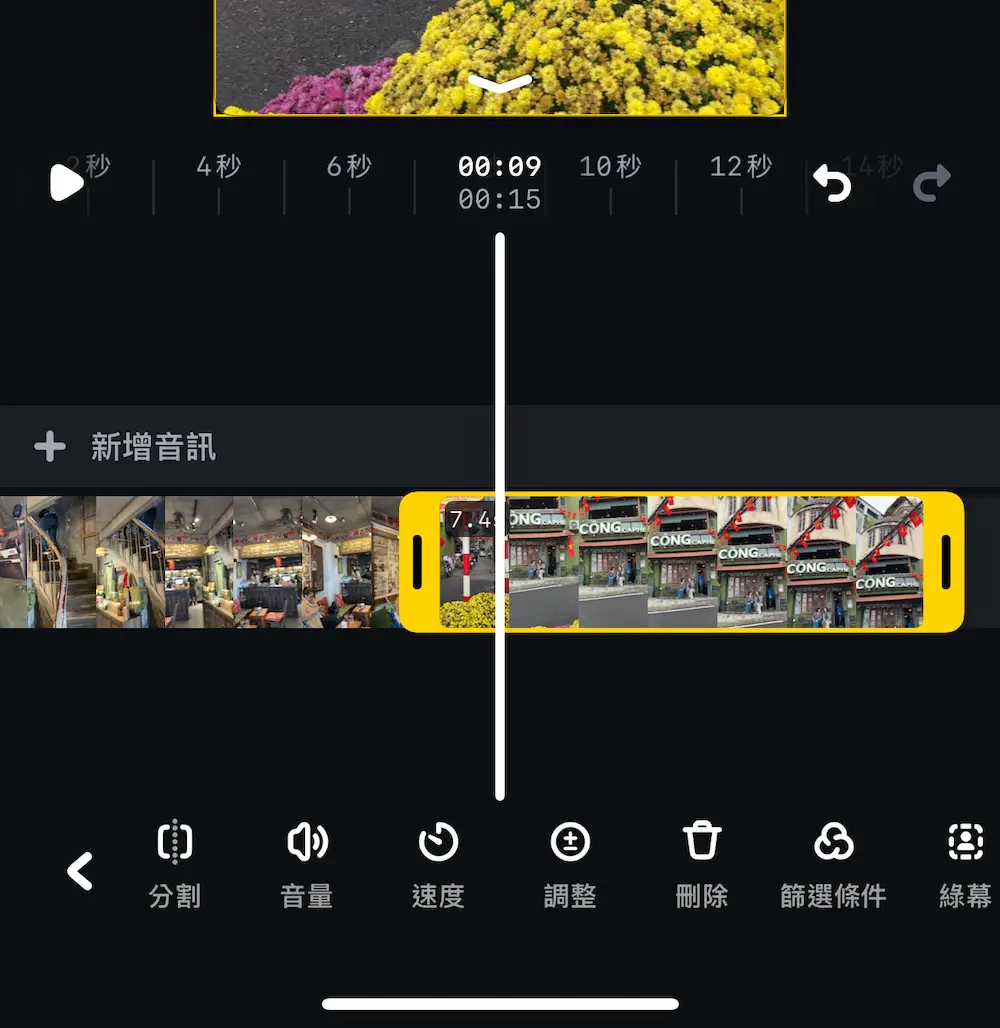1000x1028 pixels.
Task: Undo the last edit
Action: [832, 183]
